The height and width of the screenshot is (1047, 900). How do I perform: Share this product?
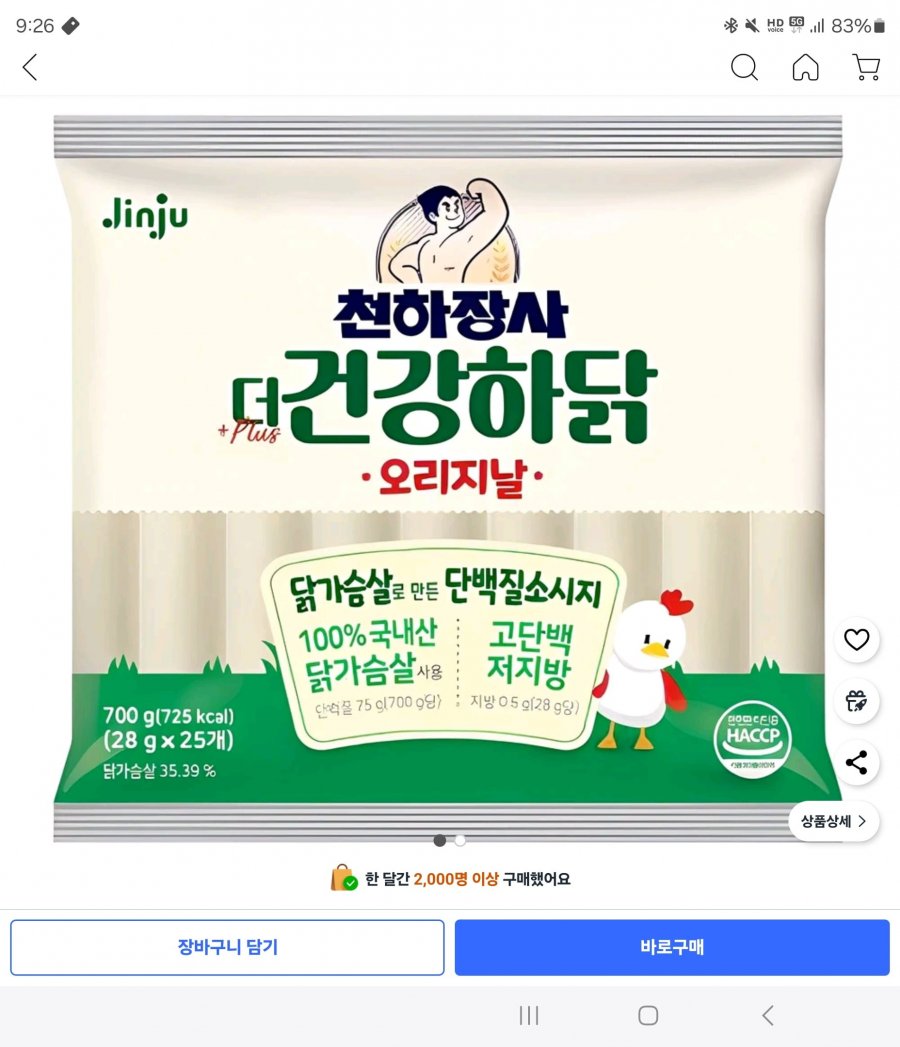click(x=856, y=763)
